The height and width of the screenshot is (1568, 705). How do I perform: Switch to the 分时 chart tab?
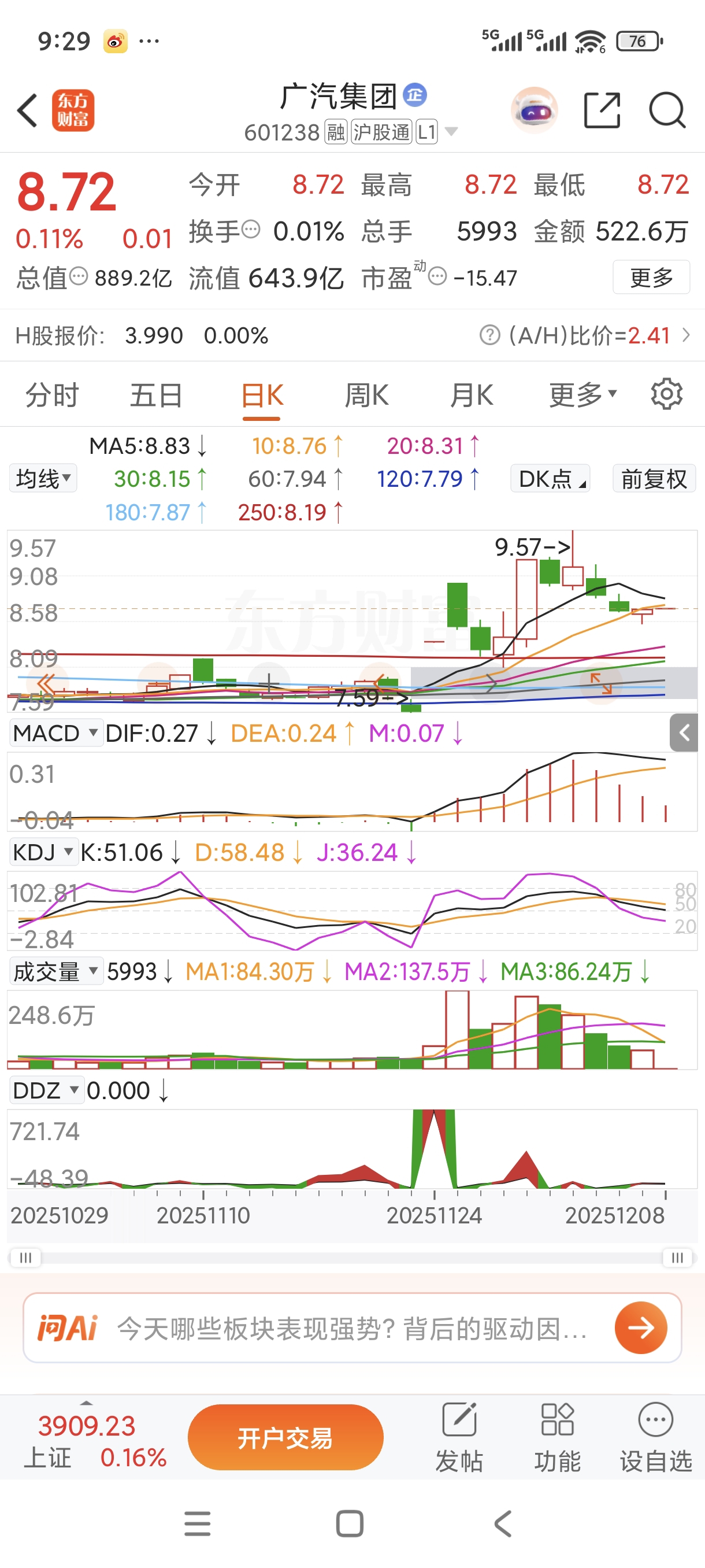click(x=51, y=395)
